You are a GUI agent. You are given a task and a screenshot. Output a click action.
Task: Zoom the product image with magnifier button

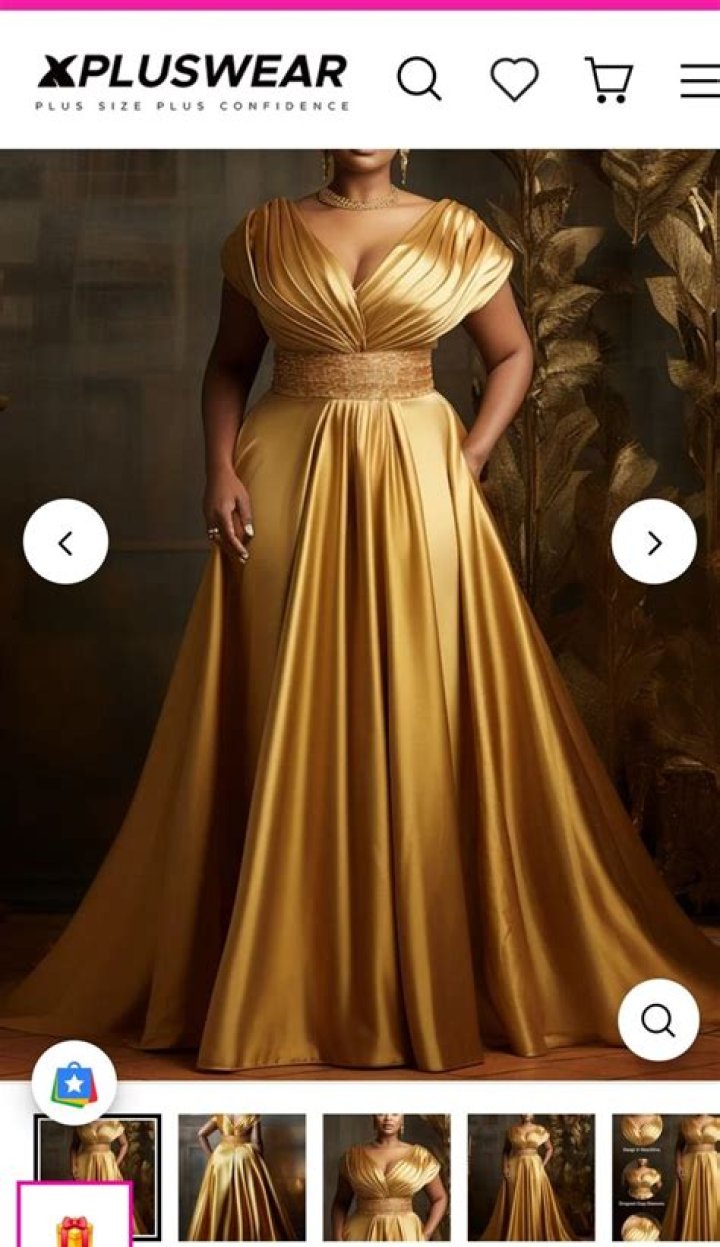coord(658,1020)
